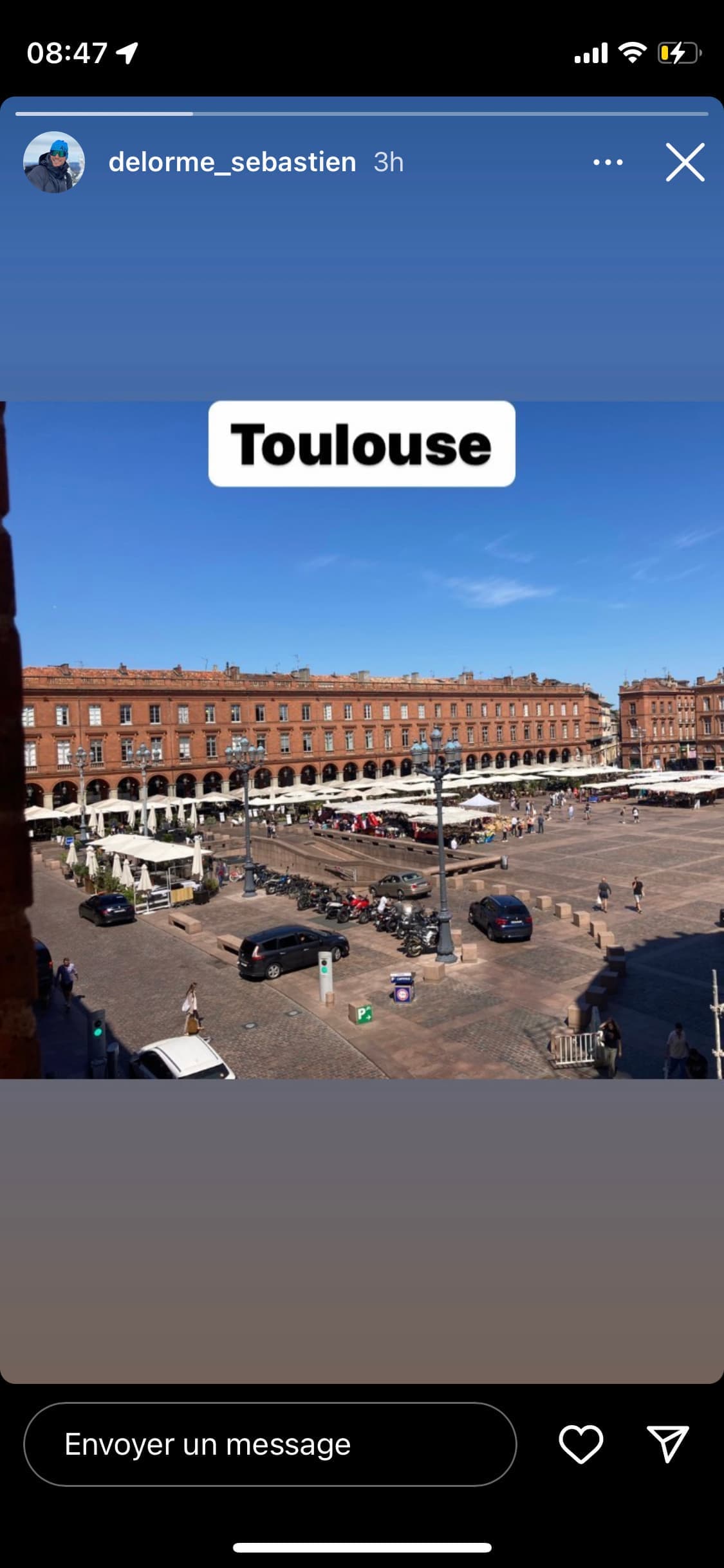Close the story viewer
724x1568 pixels.
[x=685, y=162]
